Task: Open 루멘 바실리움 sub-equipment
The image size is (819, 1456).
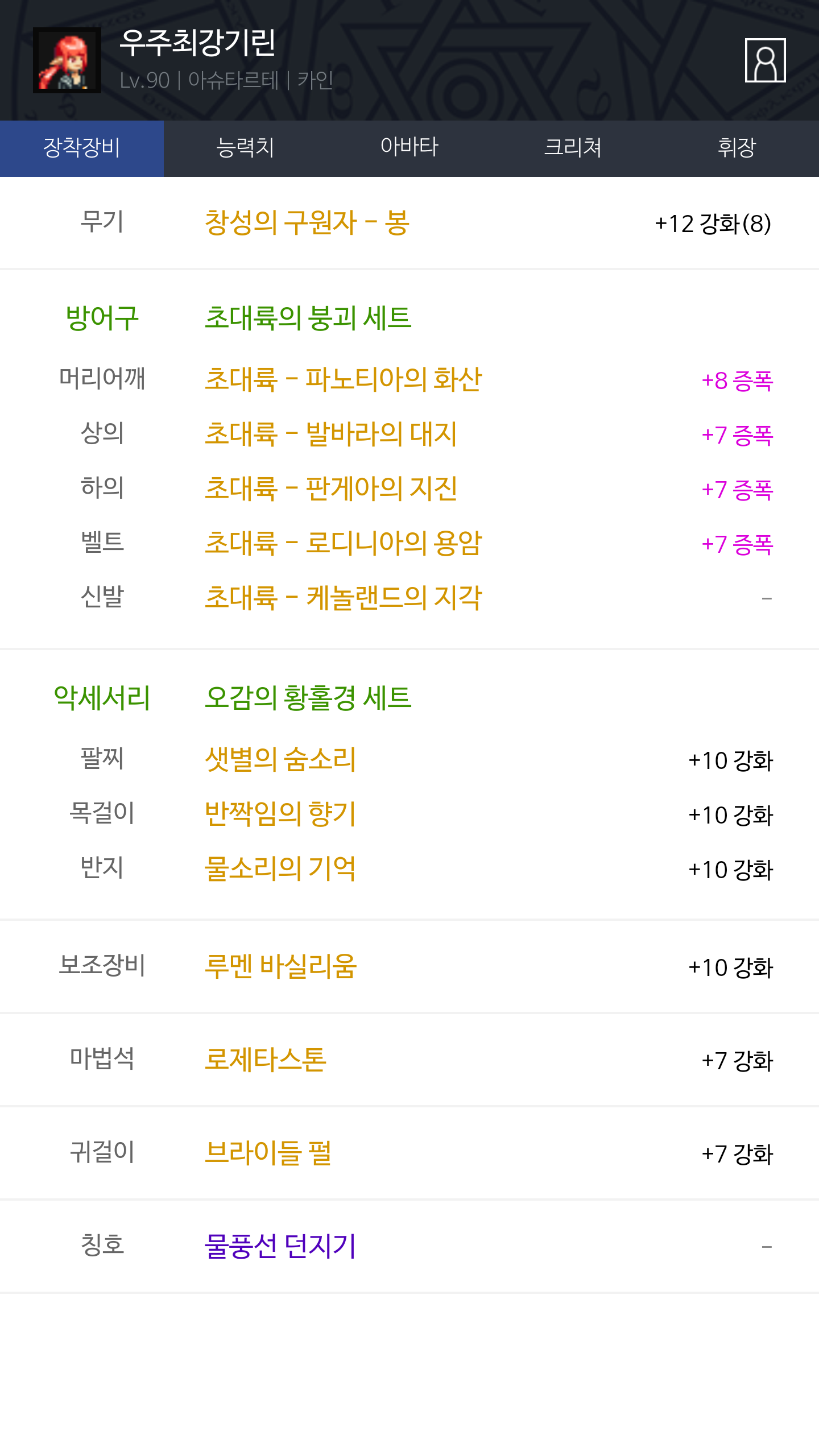Action: (x=280, y=966)
